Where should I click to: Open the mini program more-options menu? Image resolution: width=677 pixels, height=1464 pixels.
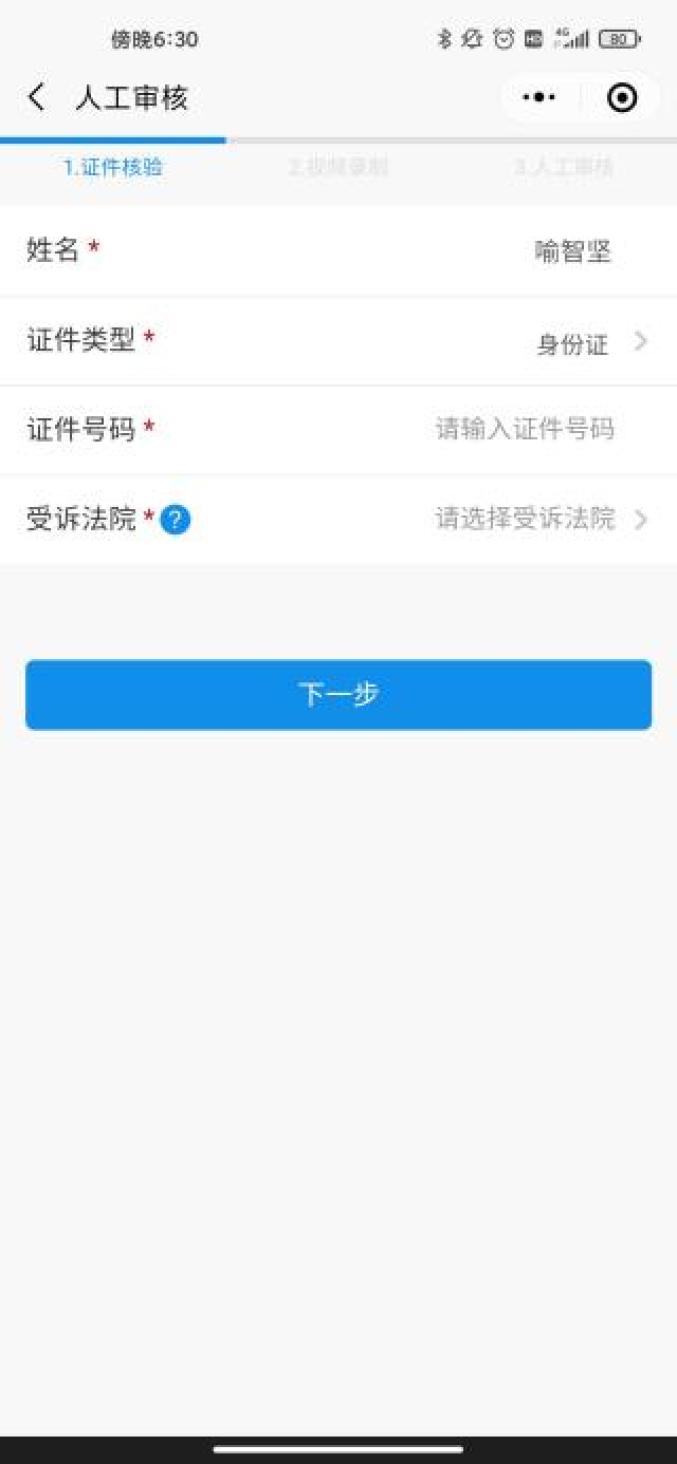[x=539, y=97]
